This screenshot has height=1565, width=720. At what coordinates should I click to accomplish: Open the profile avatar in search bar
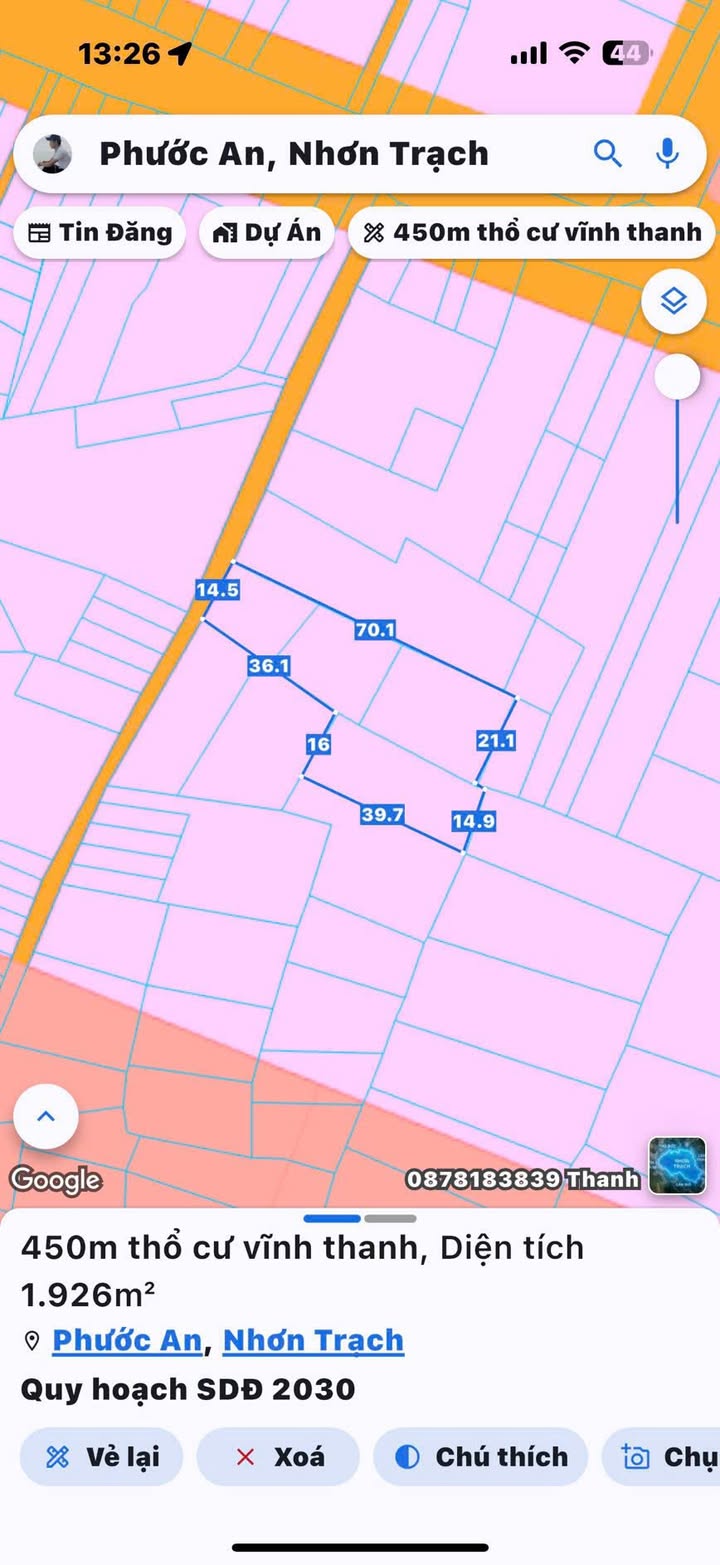pyautogui.click(x=52, y=153)
